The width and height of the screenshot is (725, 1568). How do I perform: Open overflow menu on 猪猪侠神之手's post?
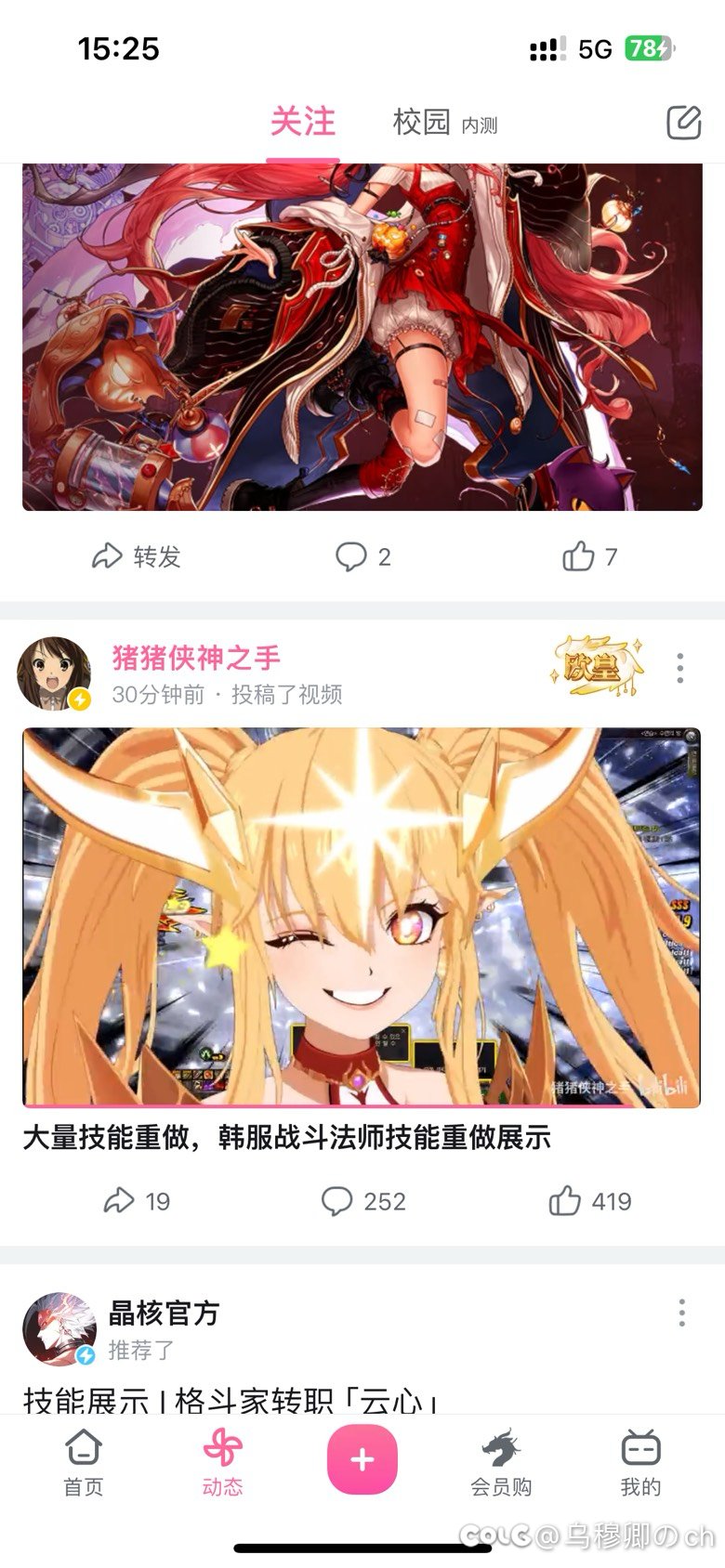[x=680, y=668]
